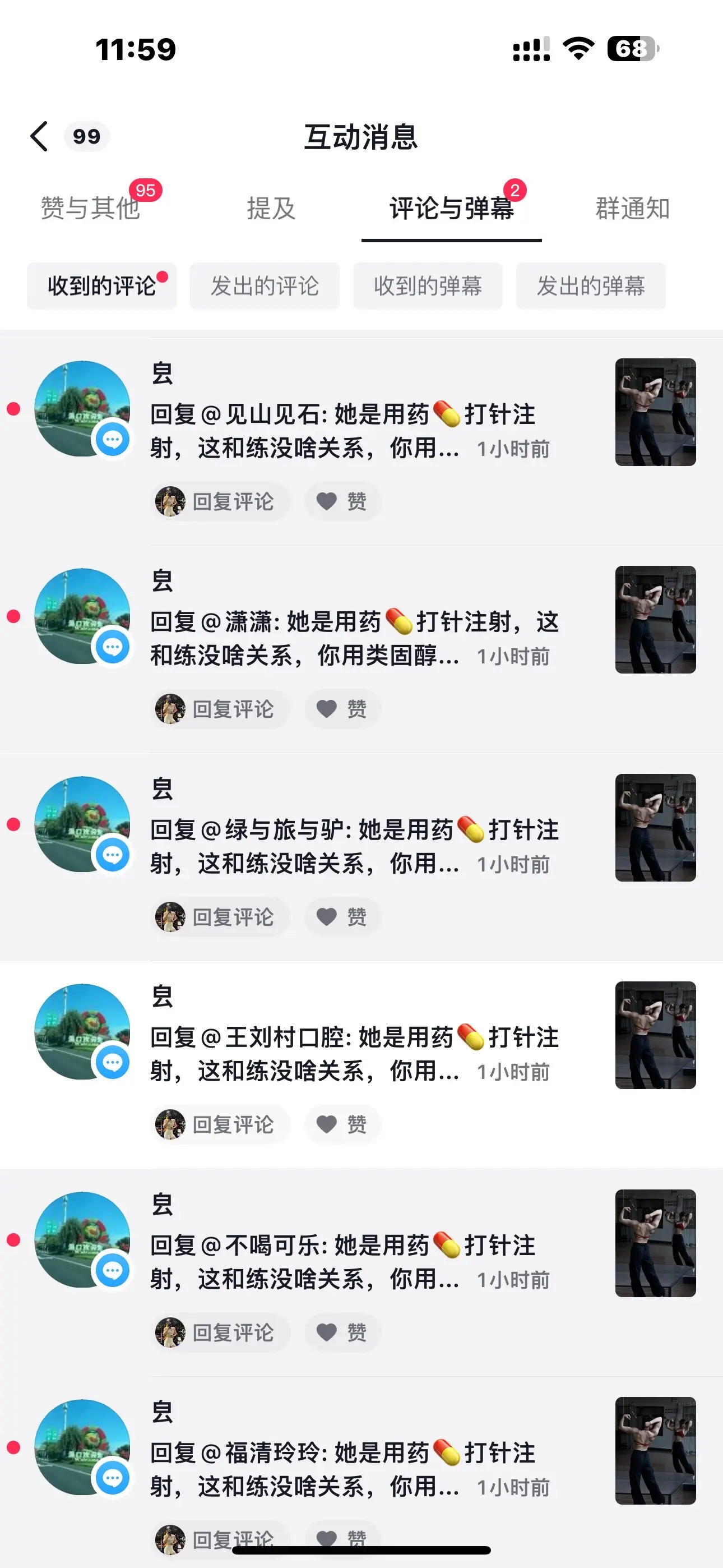723x1568 pixels.
Task: Select the 收到的弹幕 filter
Action: click(427, 286)
